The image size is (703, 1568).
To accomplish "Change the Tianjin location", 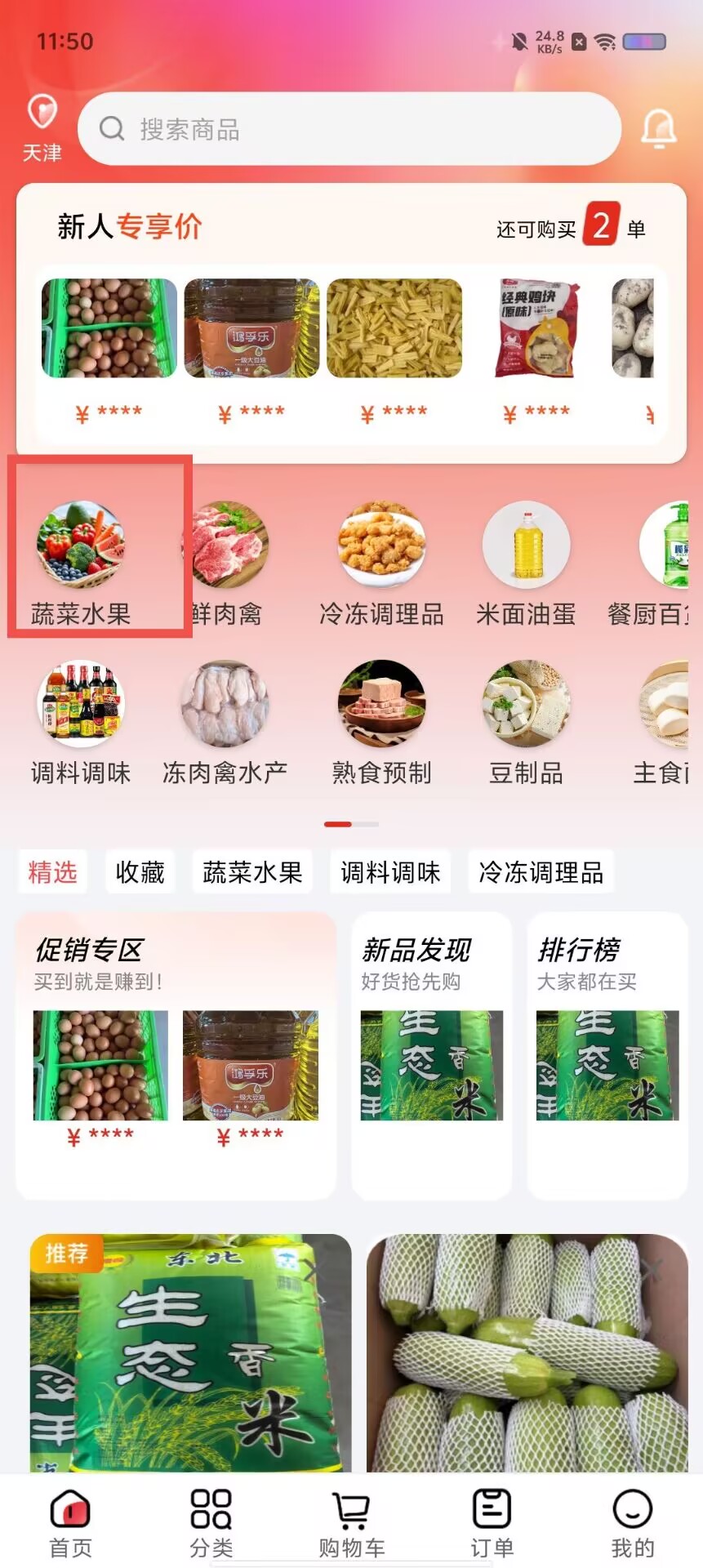I will click(42, 129).
